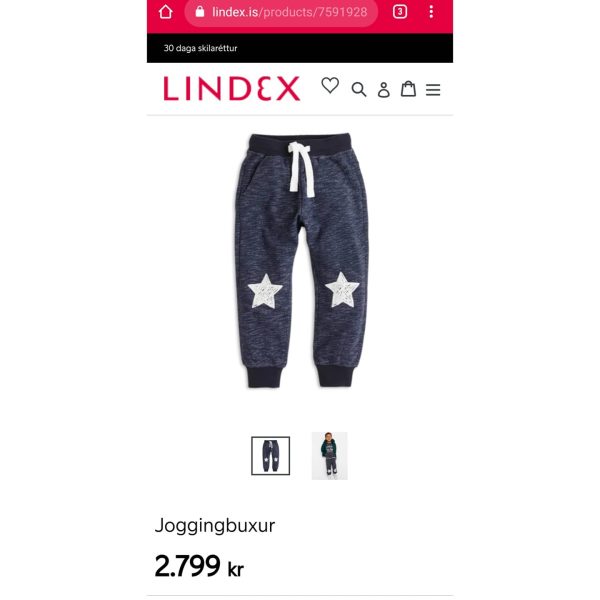Open the browser home page
The height and width of the screenshot is (600, 600).
pos(166,12)
